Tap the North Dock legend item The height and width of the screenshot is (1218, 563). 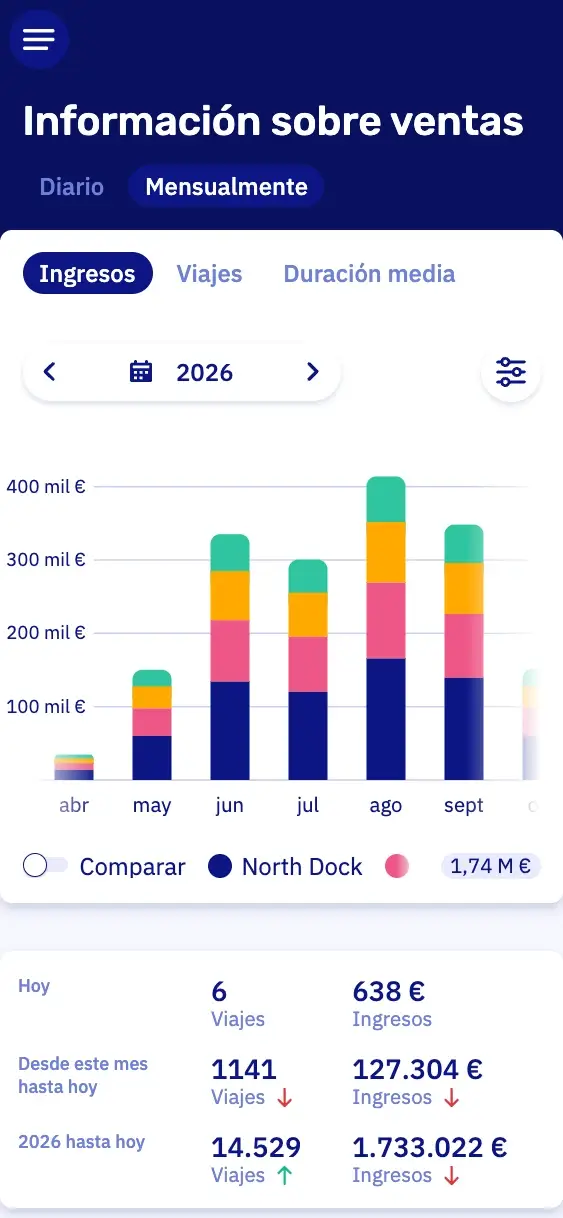pyautogui.click(x=285, y=866)
